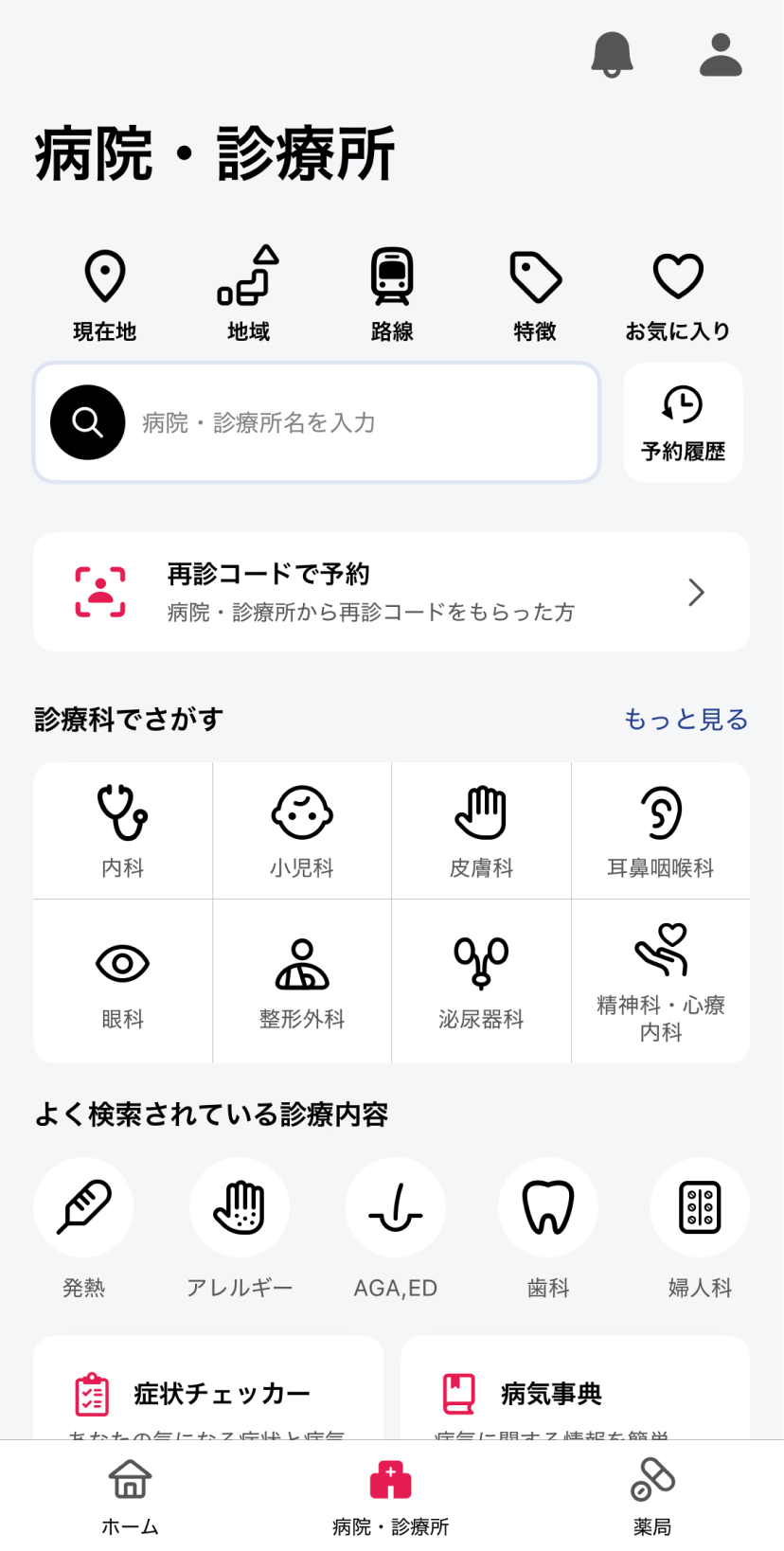Tap もっと見る to see more departments
This screenshot has height=1551, width=784.
tap(686, 720)
